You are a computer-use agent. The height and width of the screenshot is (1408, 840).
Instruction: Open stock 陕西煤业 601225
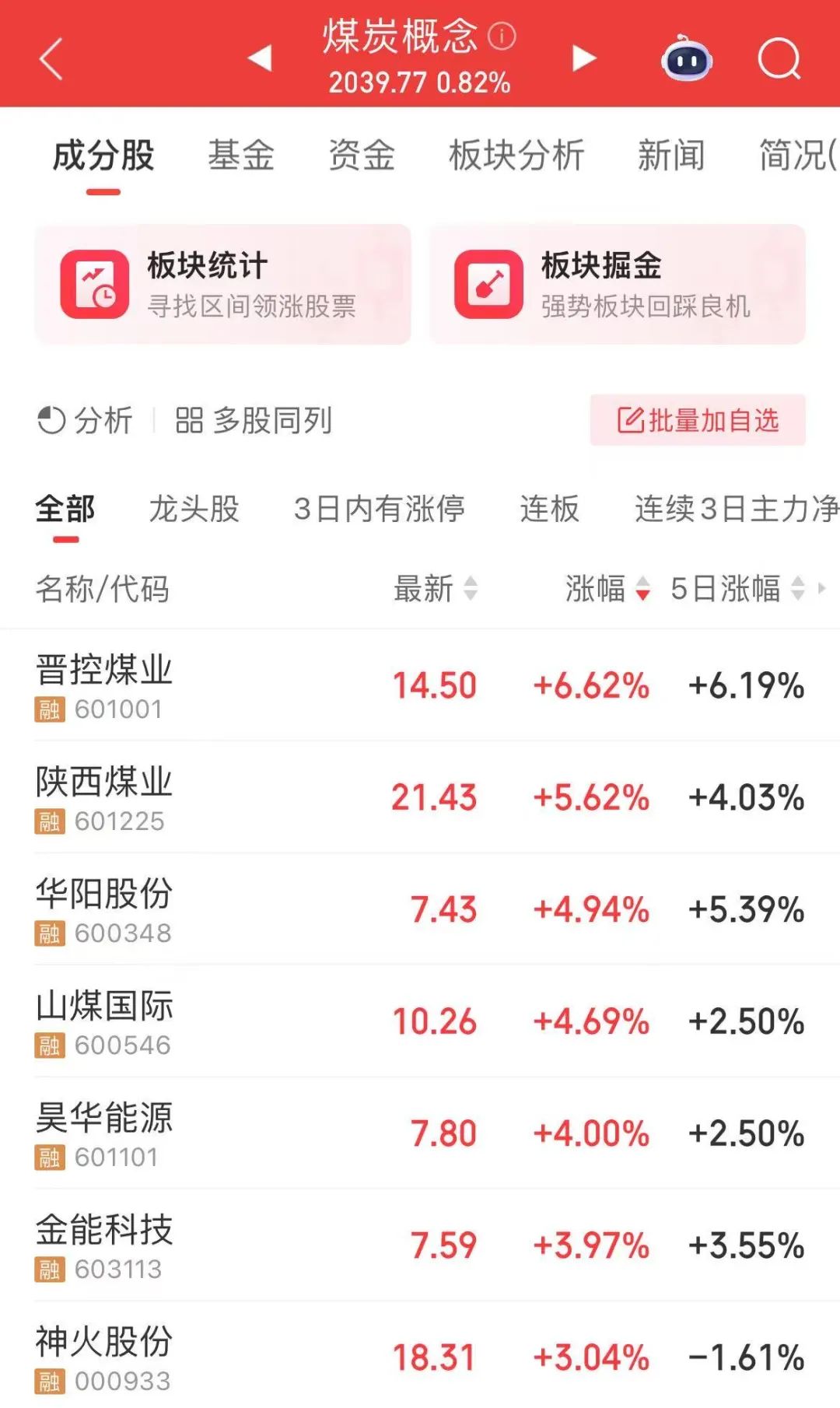point(105,797)
